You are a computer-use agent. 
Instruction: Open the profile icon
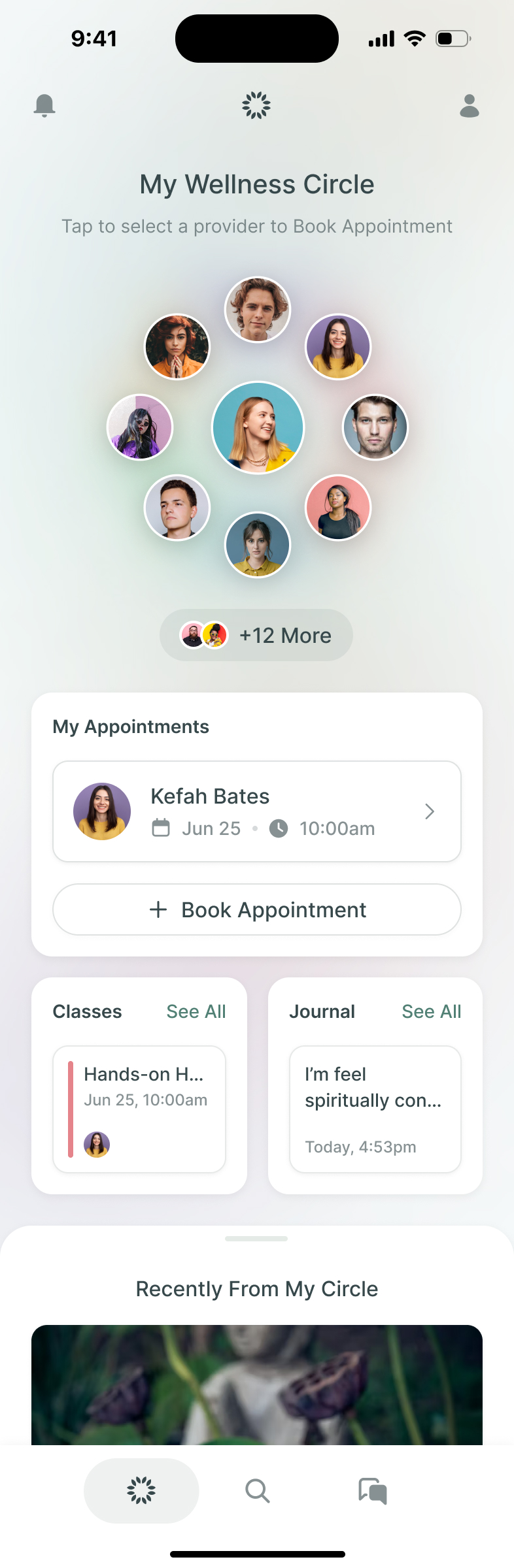[x=470, y=105]
